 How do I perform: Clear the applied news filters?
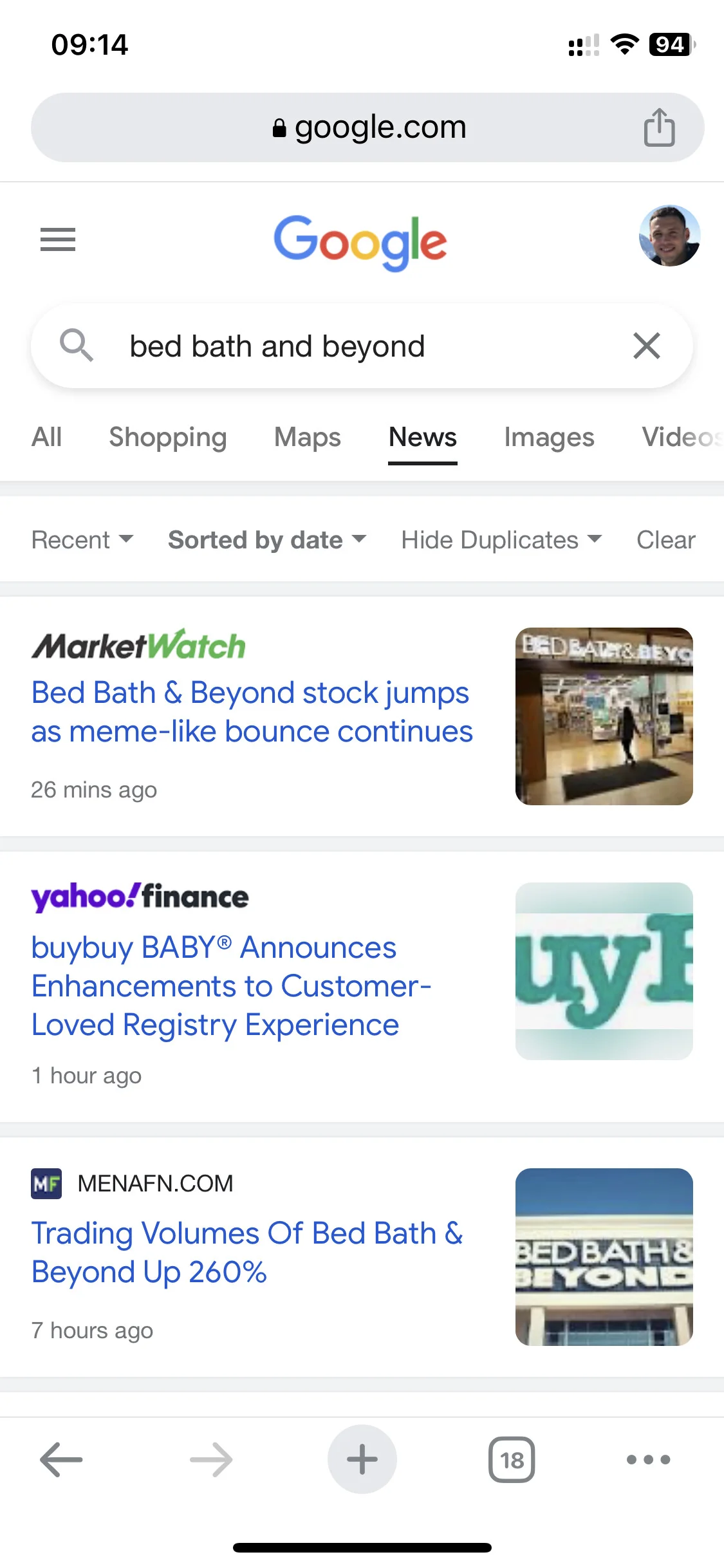click(666, 539)
